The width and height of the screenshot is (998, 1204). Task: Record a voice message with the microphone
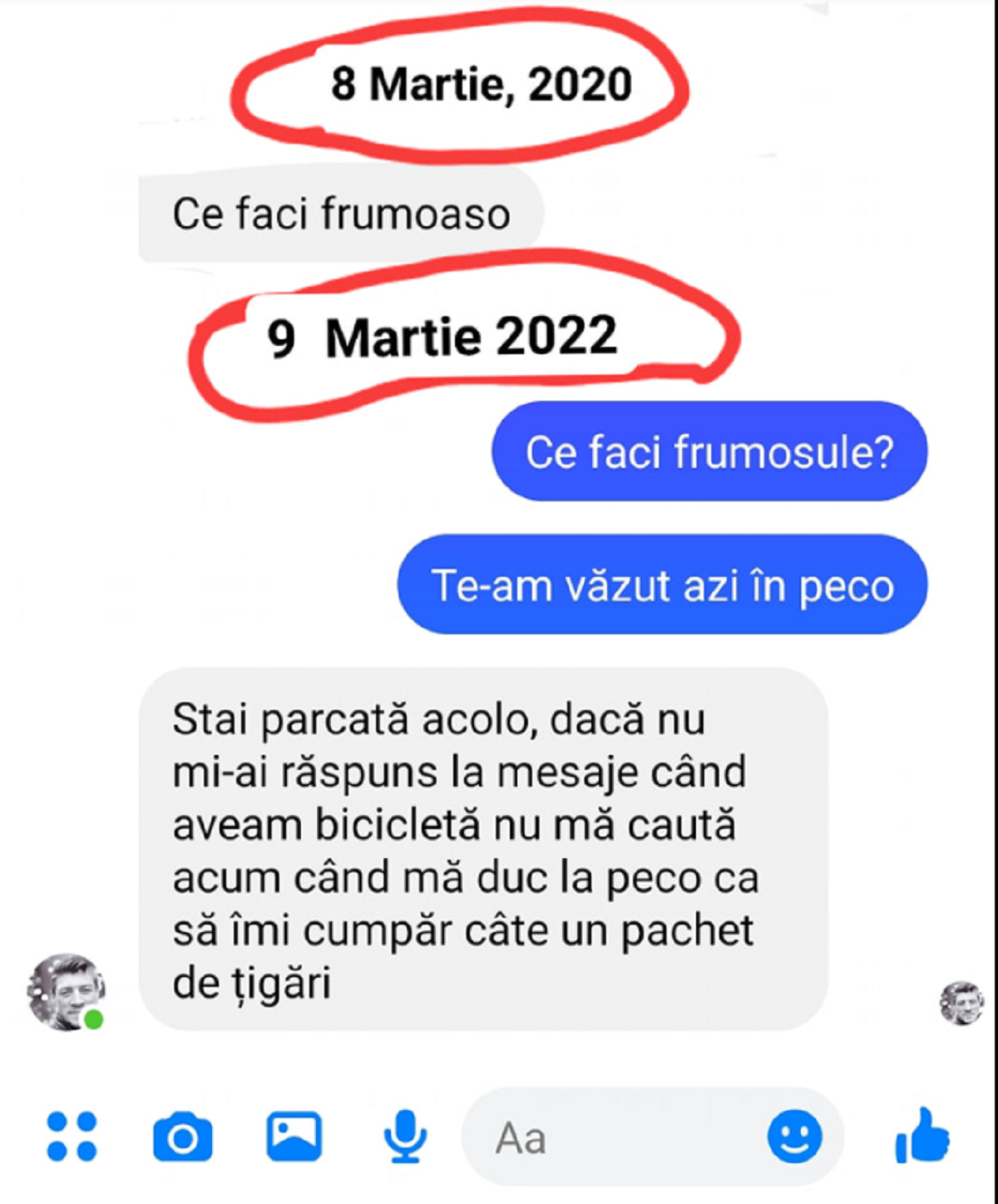pos(405,1136)
